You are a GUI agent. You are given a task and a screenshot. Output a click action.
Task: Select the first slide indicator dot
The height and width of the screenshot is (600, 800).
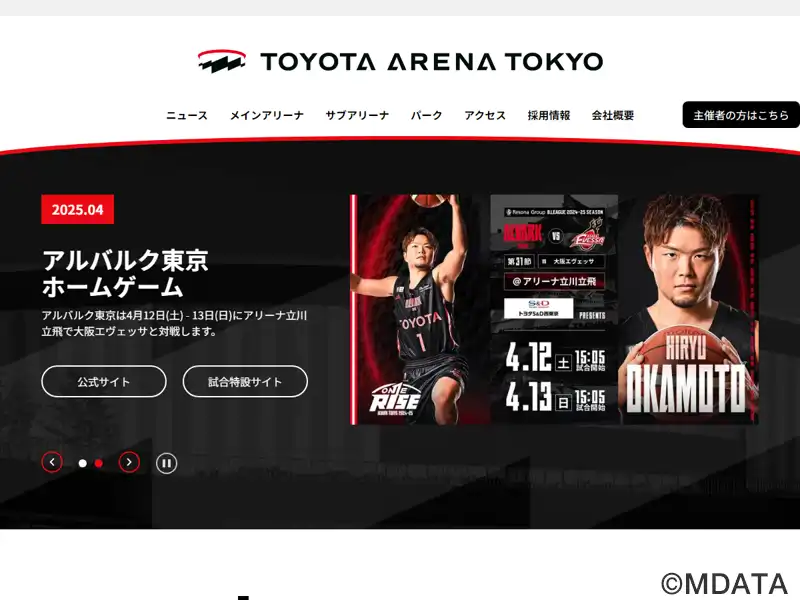click(83, 463)
